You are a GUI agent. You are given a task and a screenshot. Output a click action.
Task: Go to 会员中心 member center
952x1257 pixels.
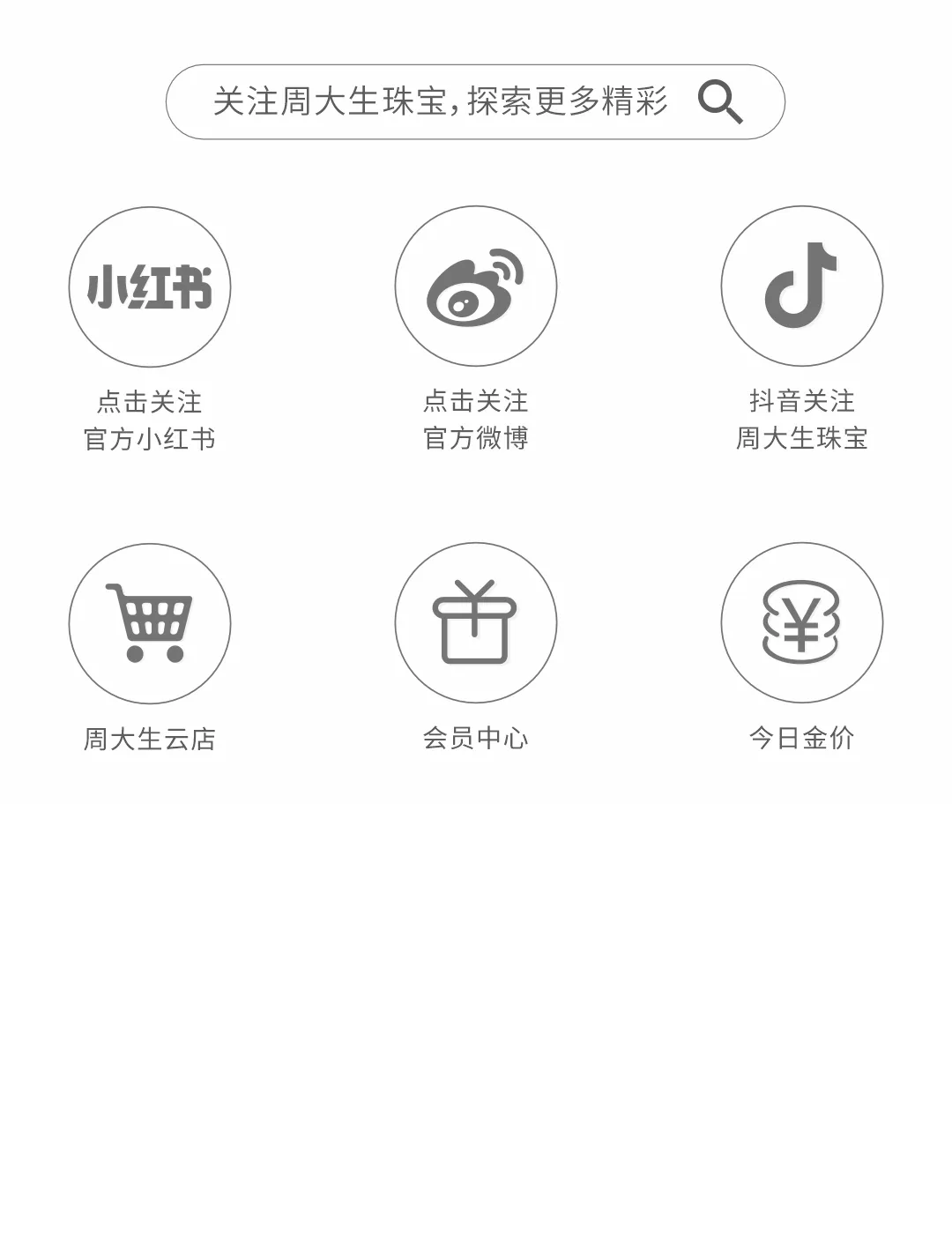(x=476, y=622)
